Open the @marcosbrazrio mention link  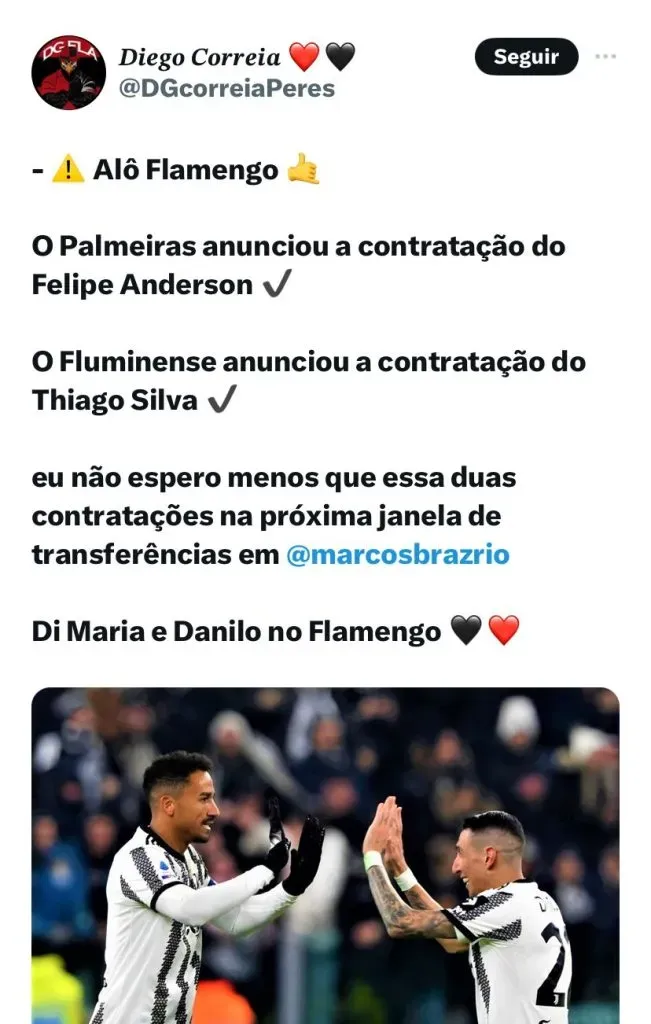click(x=397, y=554)
